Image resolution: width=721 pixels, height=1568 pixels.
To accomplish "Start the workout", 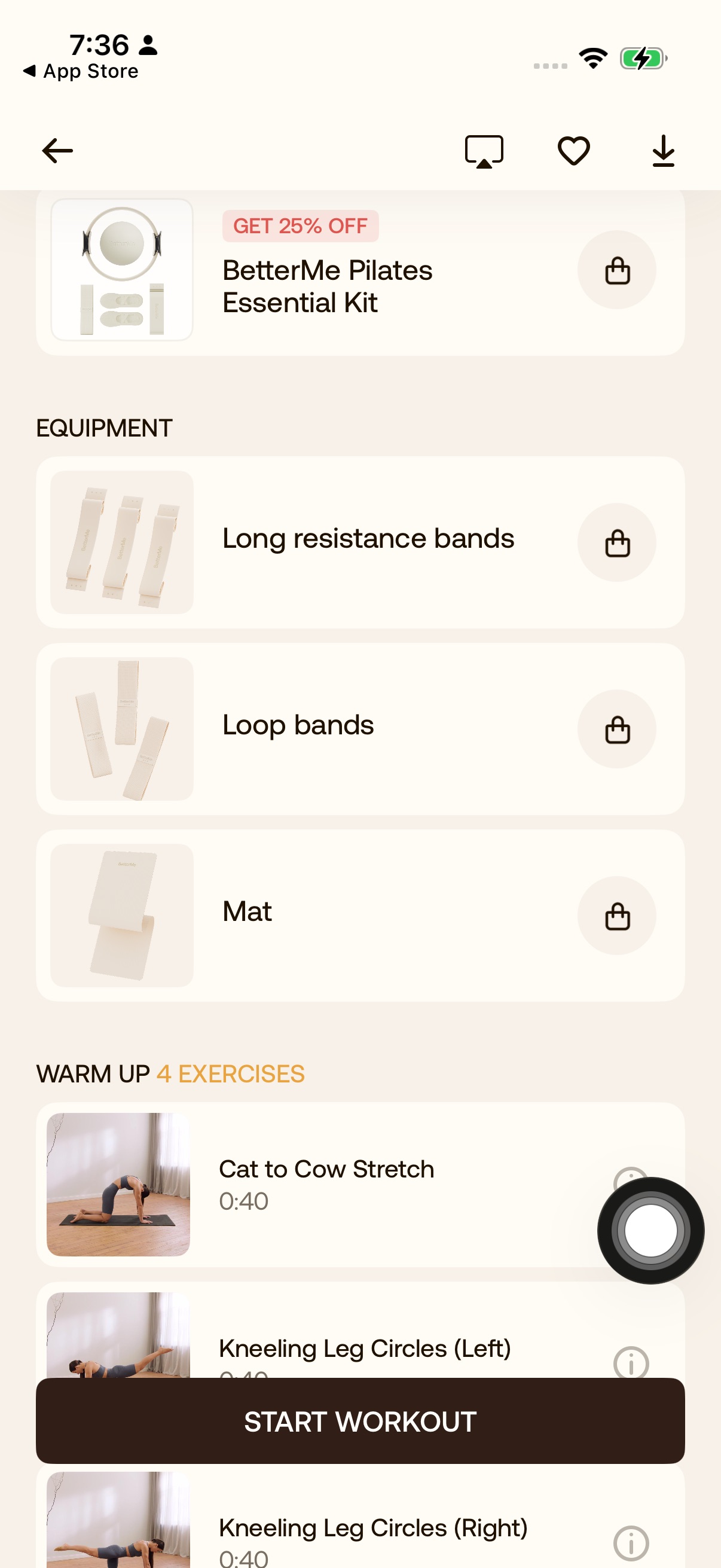I will click(360, 1421).
